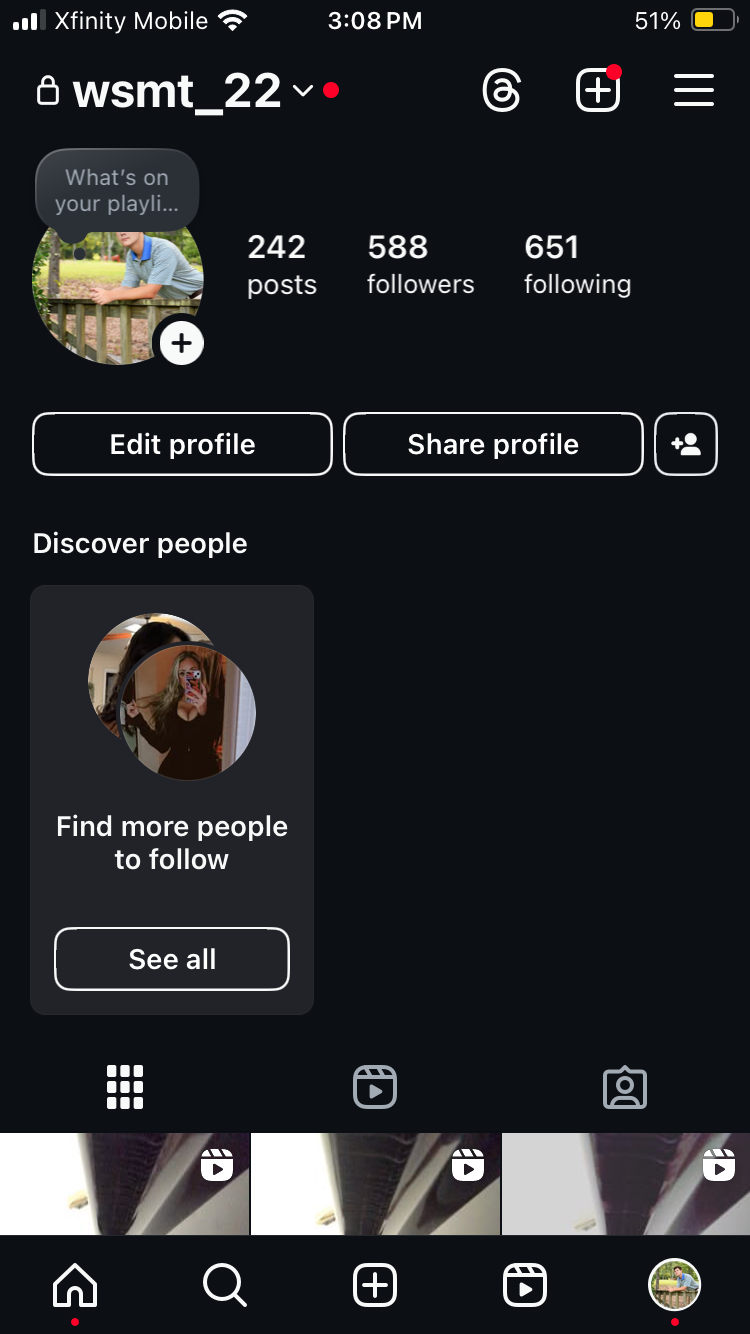Open the Threads app icon

[502, 90]
